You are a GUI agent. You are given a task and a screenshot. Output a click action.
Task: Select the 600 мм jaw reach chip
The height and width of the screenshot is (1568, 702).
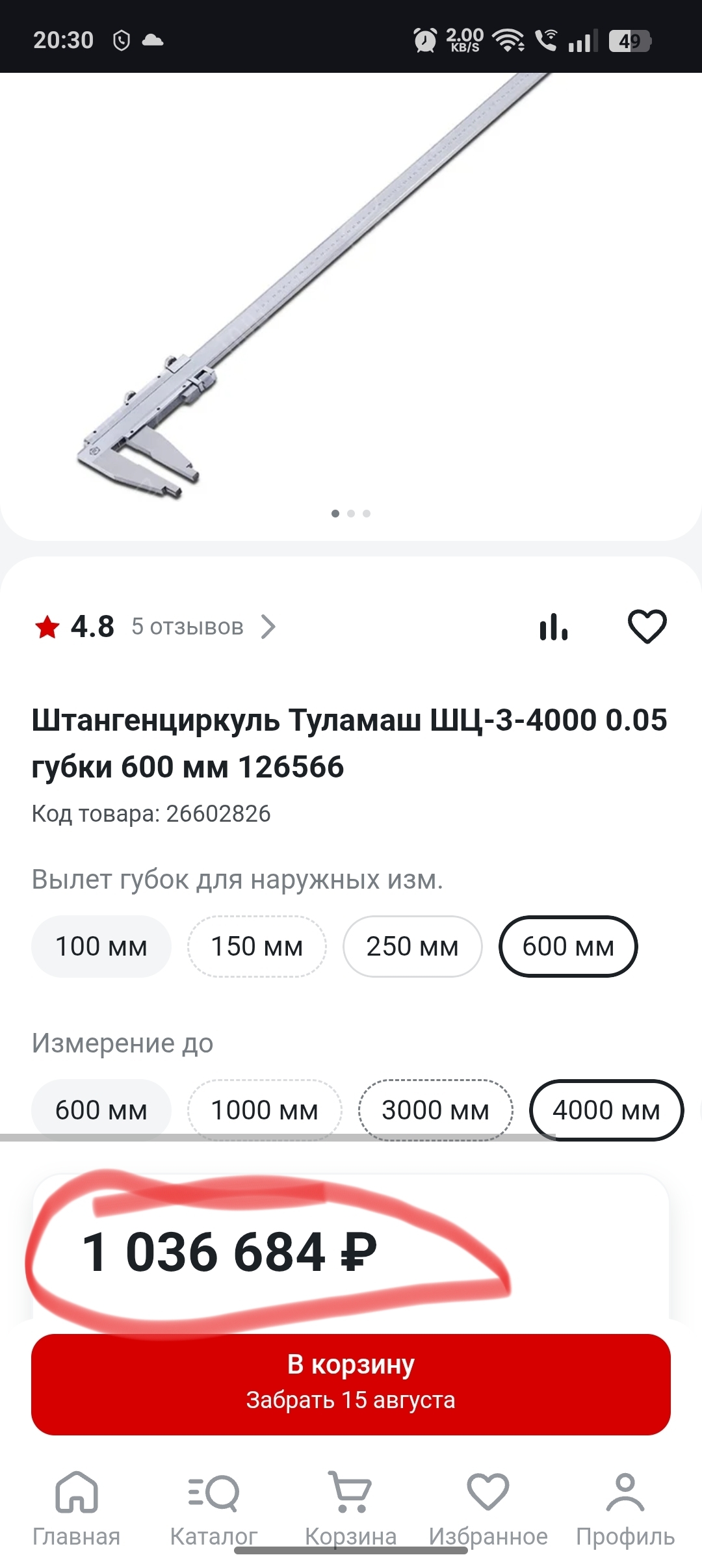pos(568,947)
